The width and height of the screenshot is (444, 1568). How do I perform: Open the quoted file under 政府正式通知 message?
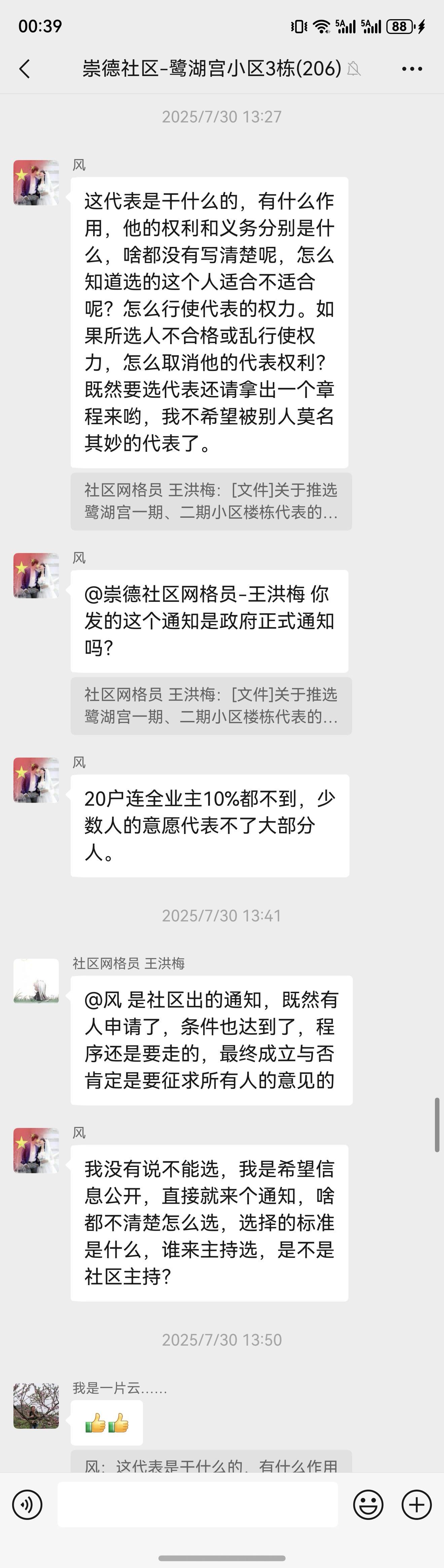click(x=211, y=705)
